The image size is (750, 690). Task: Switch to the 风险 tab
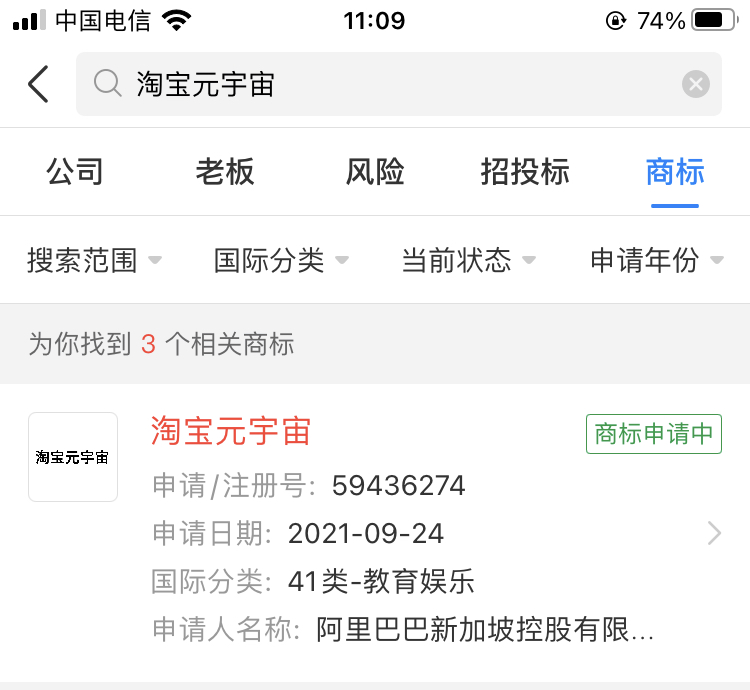tap(375, 172)
